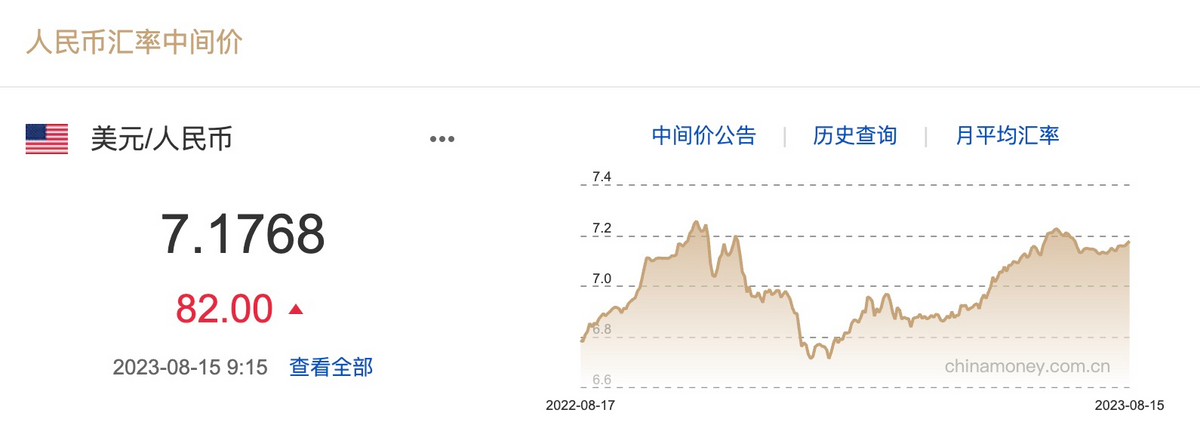This screenshot has width=1200, height=438.
Task: Open 月平均汇率 monthly average rates
Action: click(1006, 136)
